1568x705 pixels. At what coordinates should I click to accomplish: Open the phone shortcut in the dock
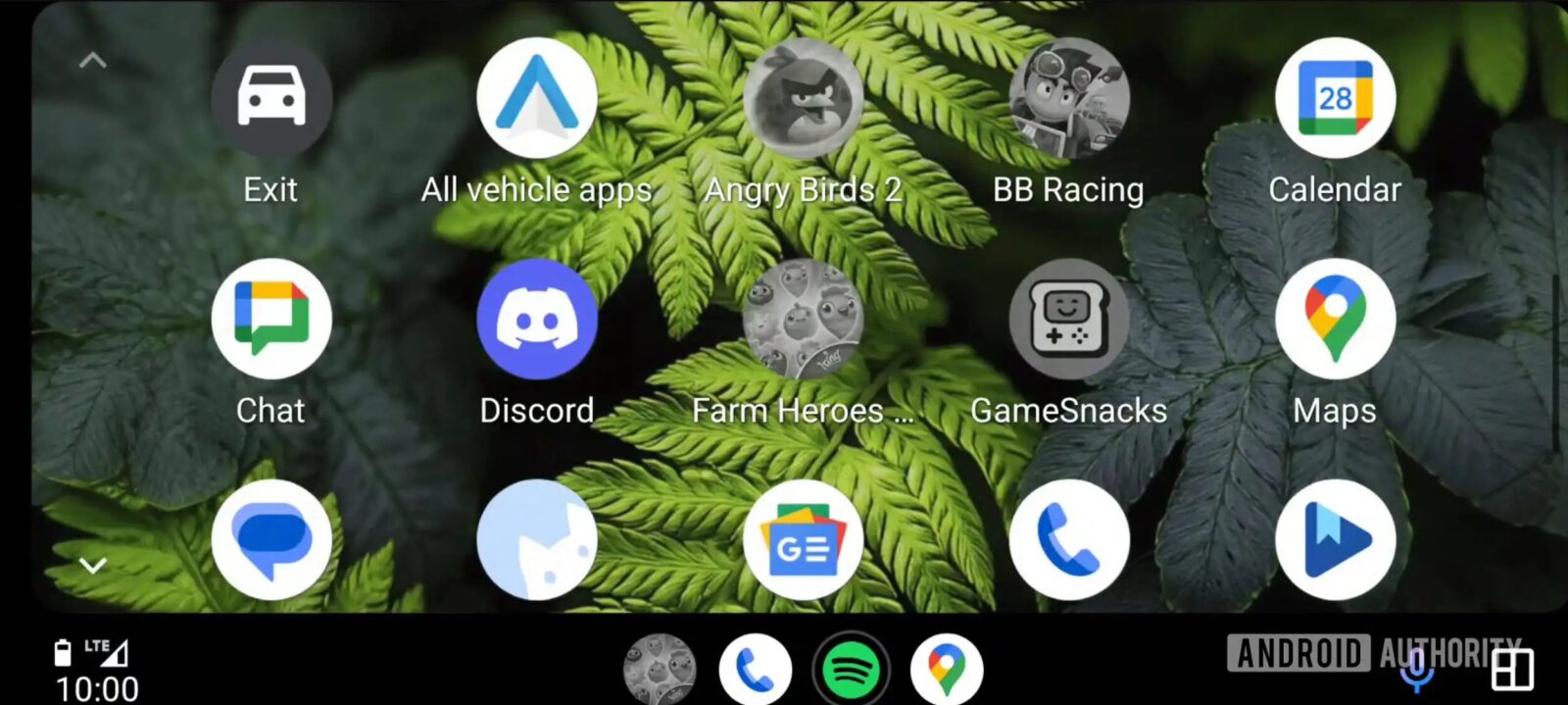click(755, 671)
